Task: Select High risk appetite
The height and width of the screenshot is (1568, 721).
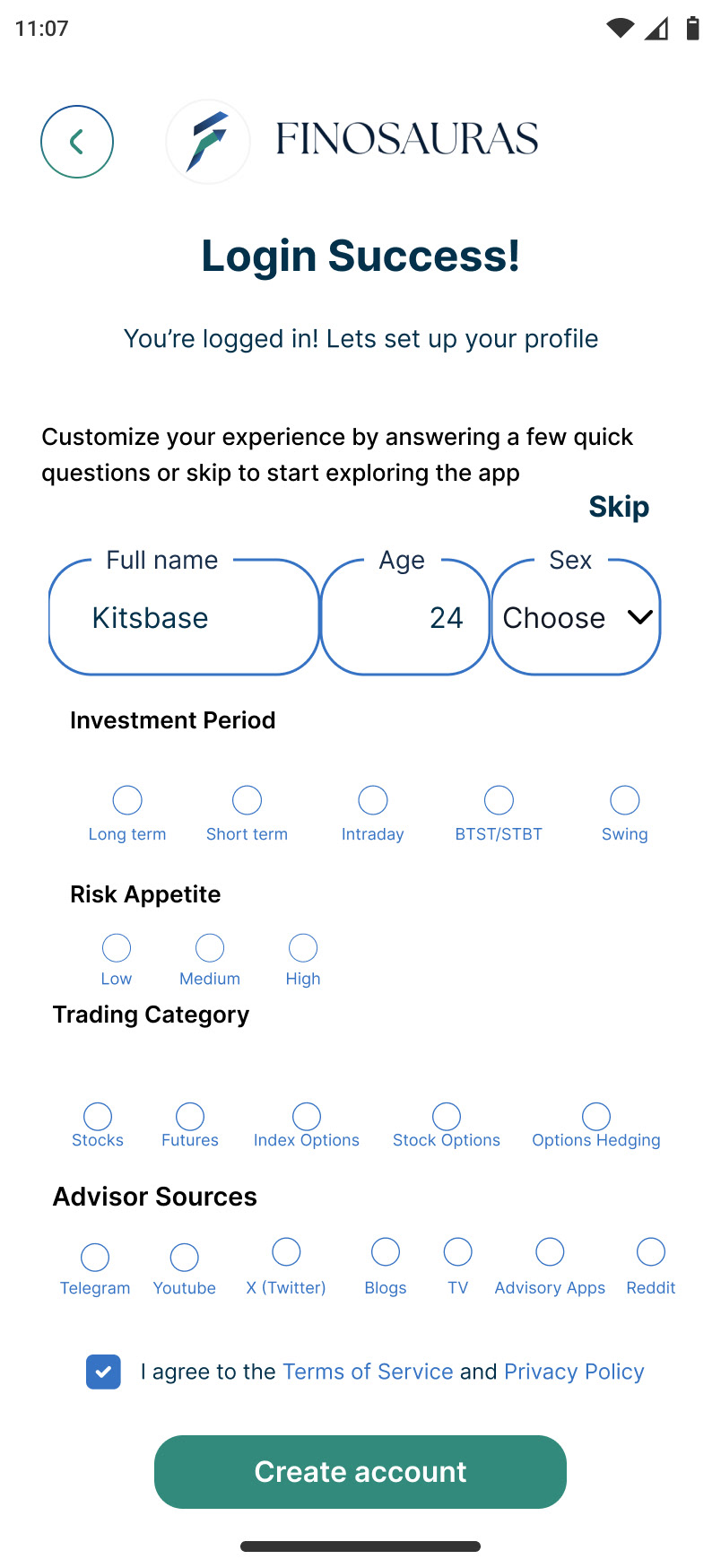Action: [x=303, y=948]
